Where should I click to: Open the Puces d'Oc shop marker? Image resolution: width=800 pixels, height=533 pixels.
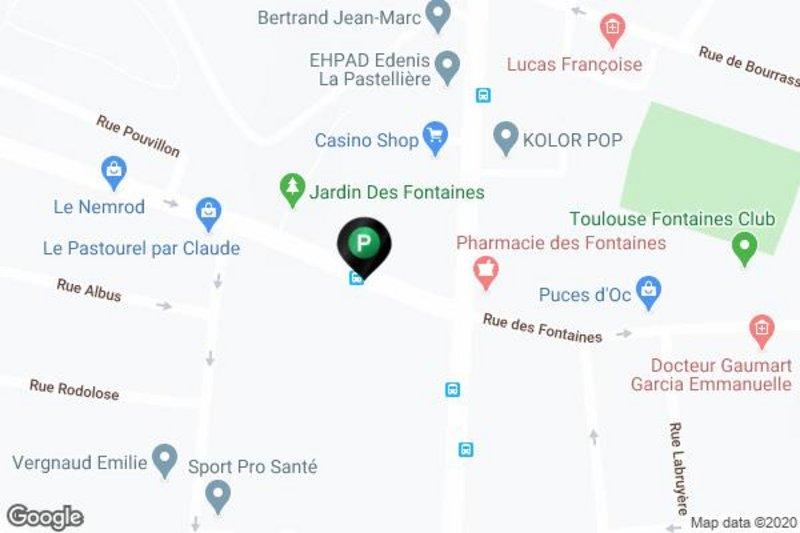[649, 292]
